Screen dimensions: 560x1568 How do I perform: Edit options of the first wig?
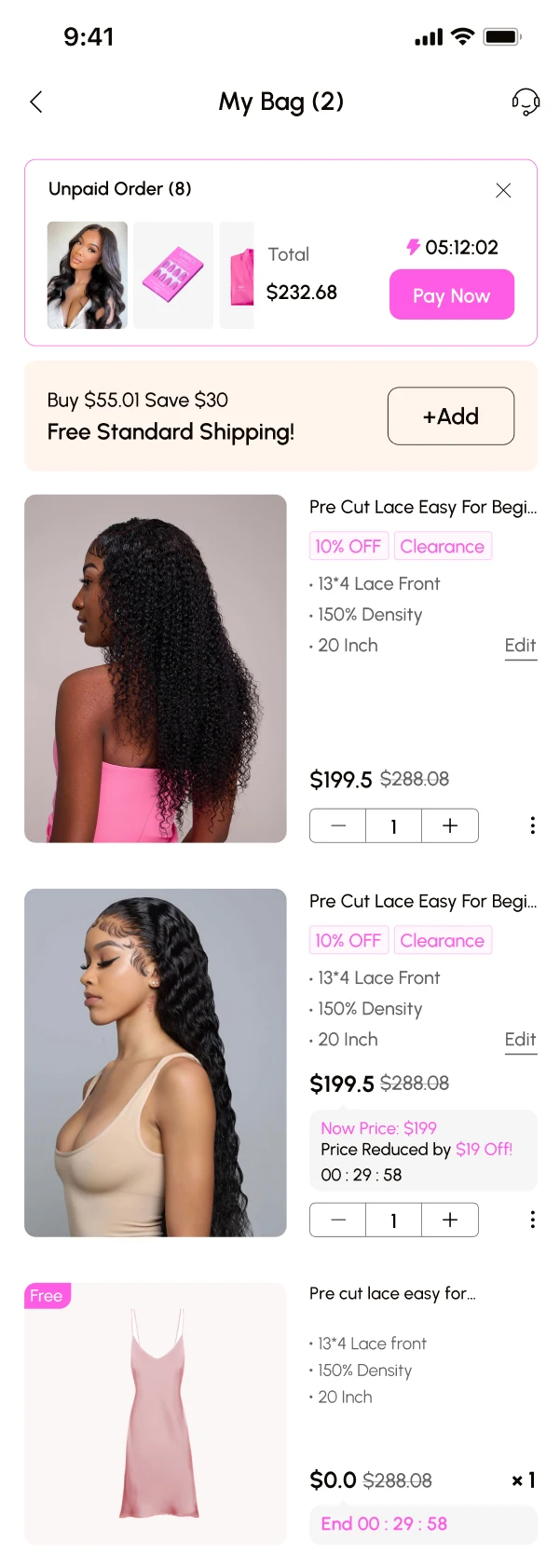(520, 646)
